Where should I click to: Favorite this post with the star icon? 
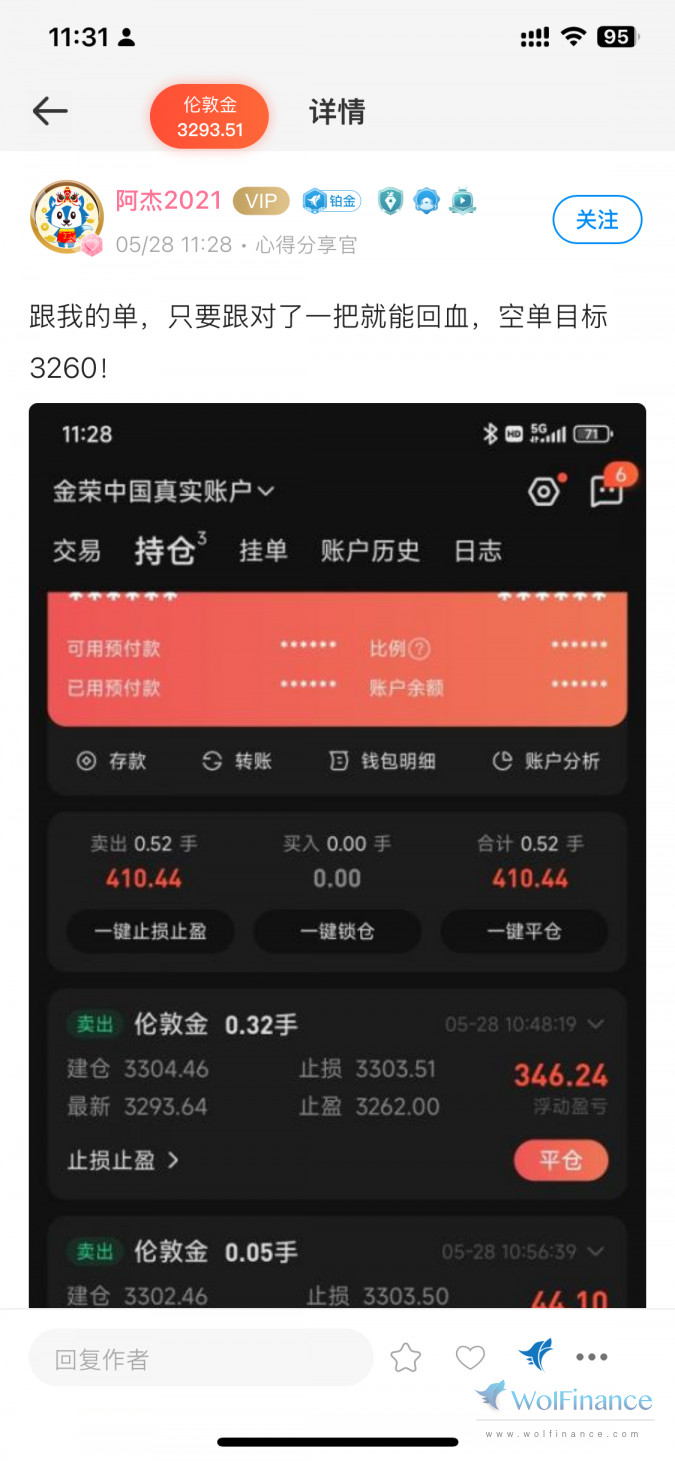[405, 1358]
